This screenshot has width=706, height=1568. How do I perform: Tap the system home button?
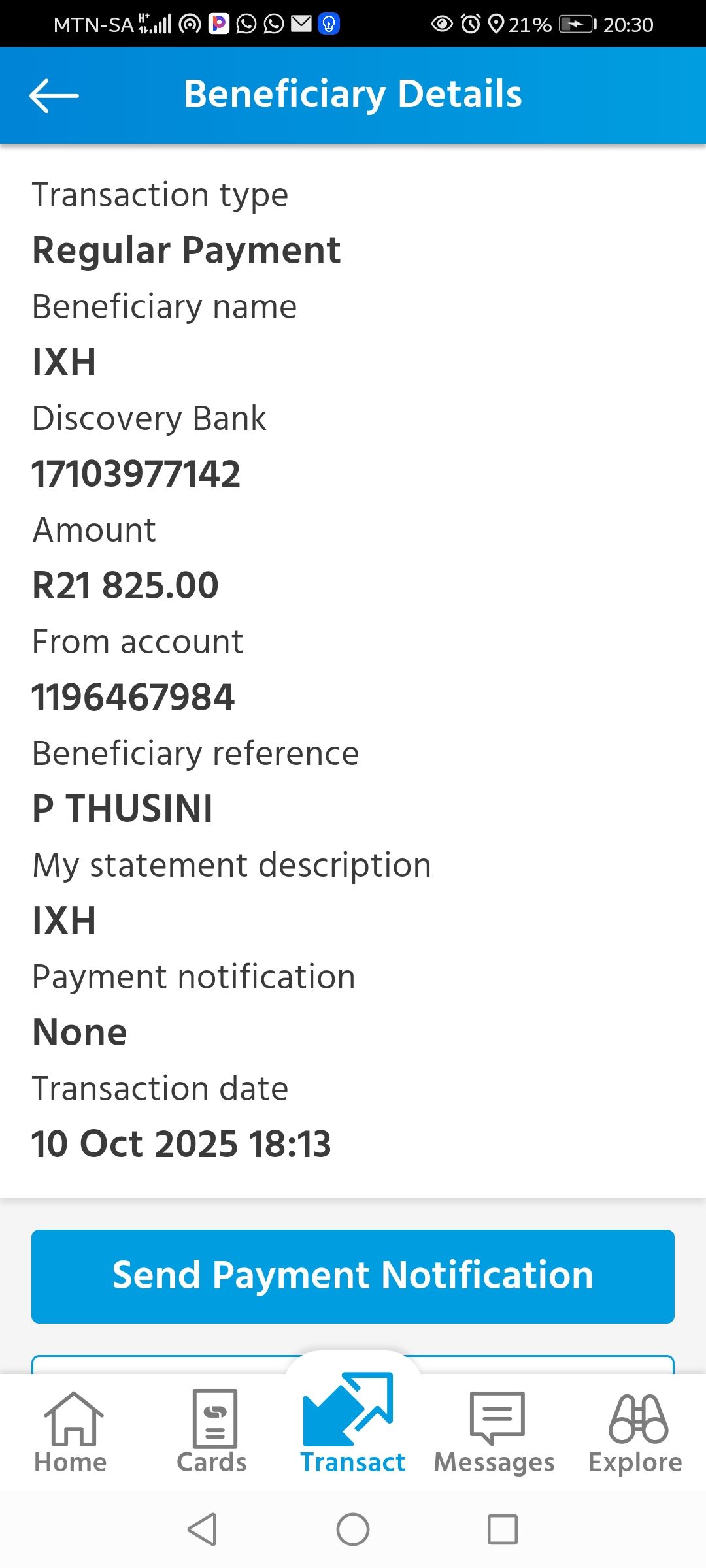pos(353,1529)
